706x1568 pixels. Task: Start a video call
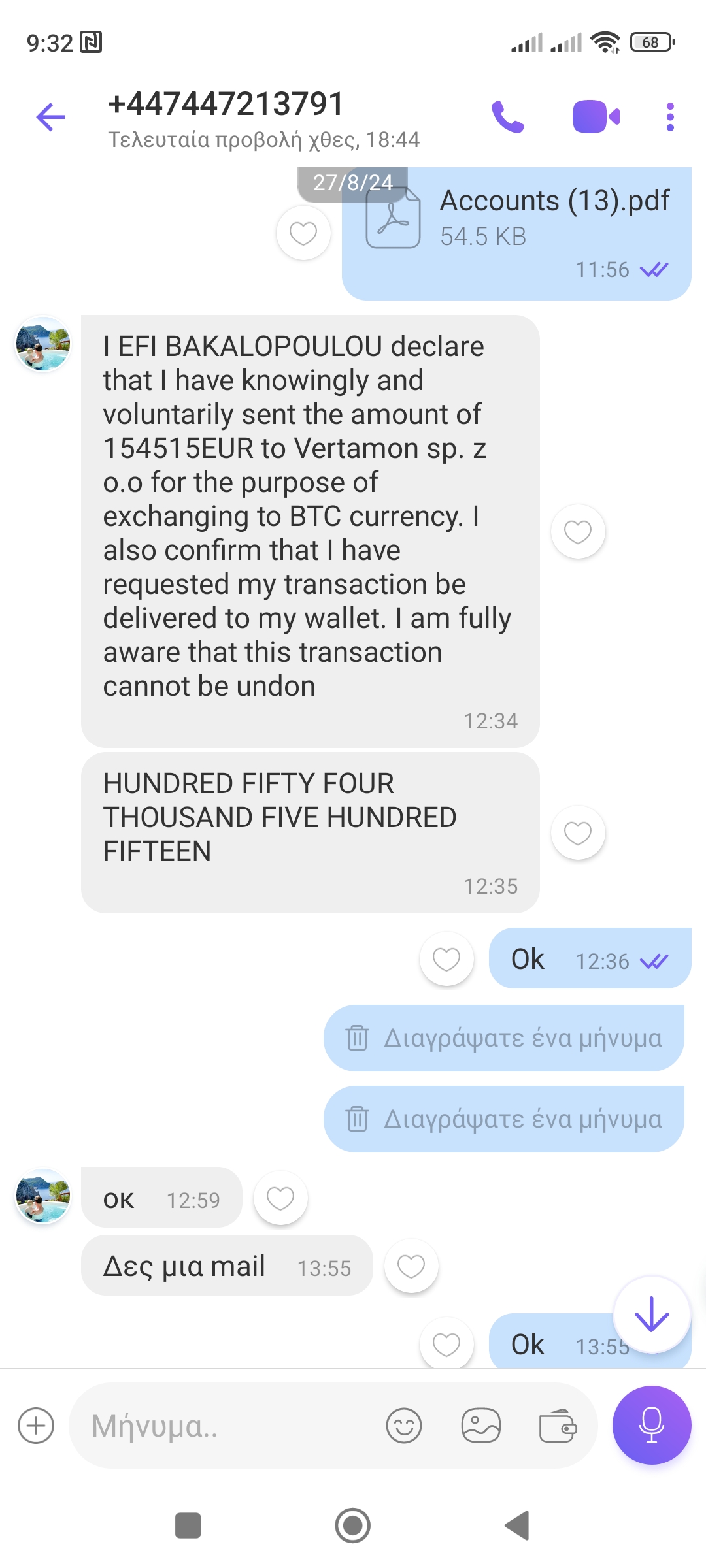tap(596, 118)
